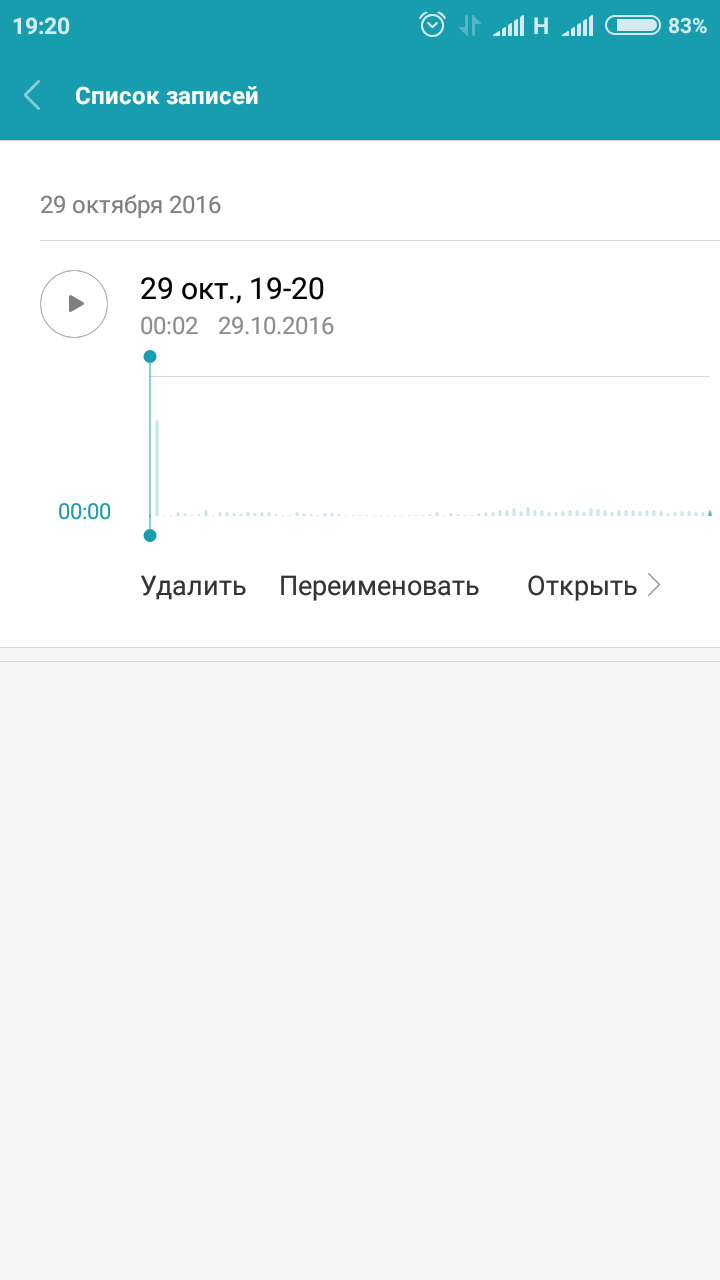Rename the recording with Переименовать
Screen dimensions: 720x1280
pyautogui.click(x=379, y=586)
